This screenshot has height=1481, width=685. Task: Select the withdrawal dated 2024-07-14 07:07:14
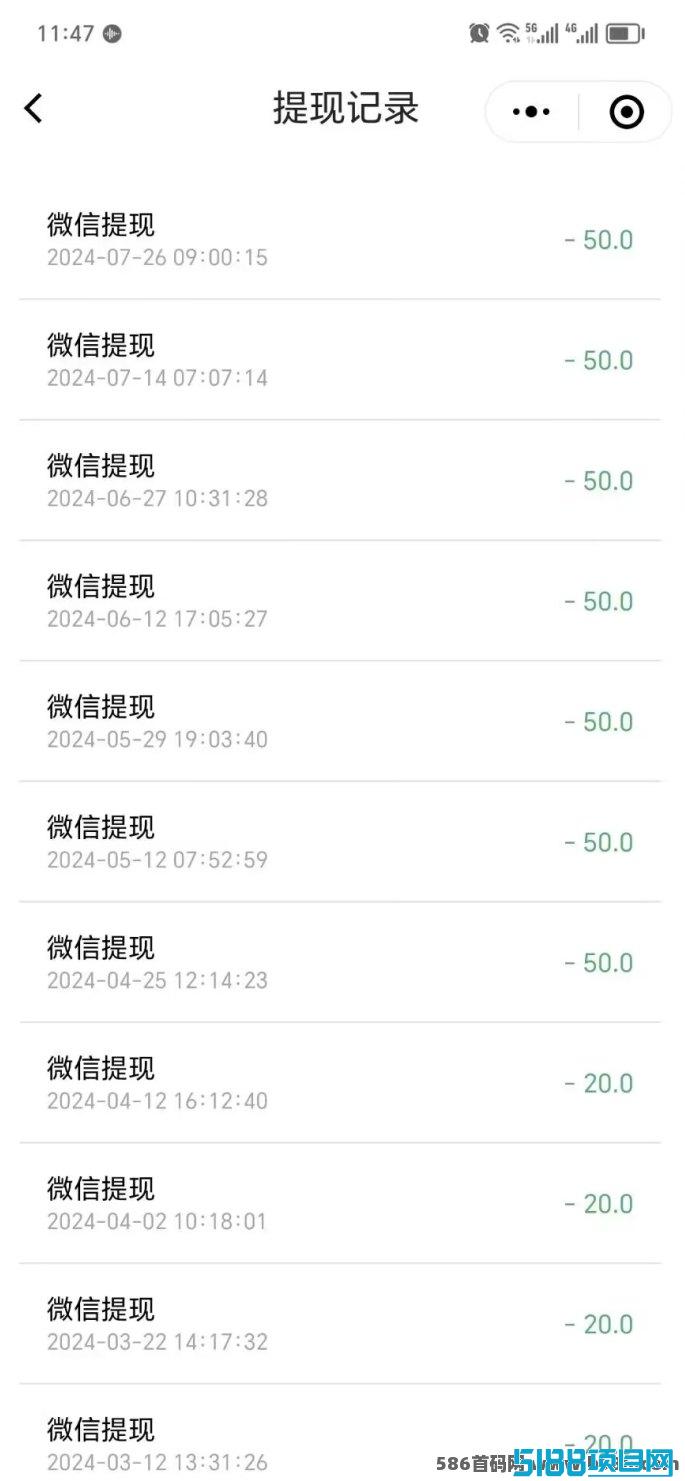click(x=340, y=360)
